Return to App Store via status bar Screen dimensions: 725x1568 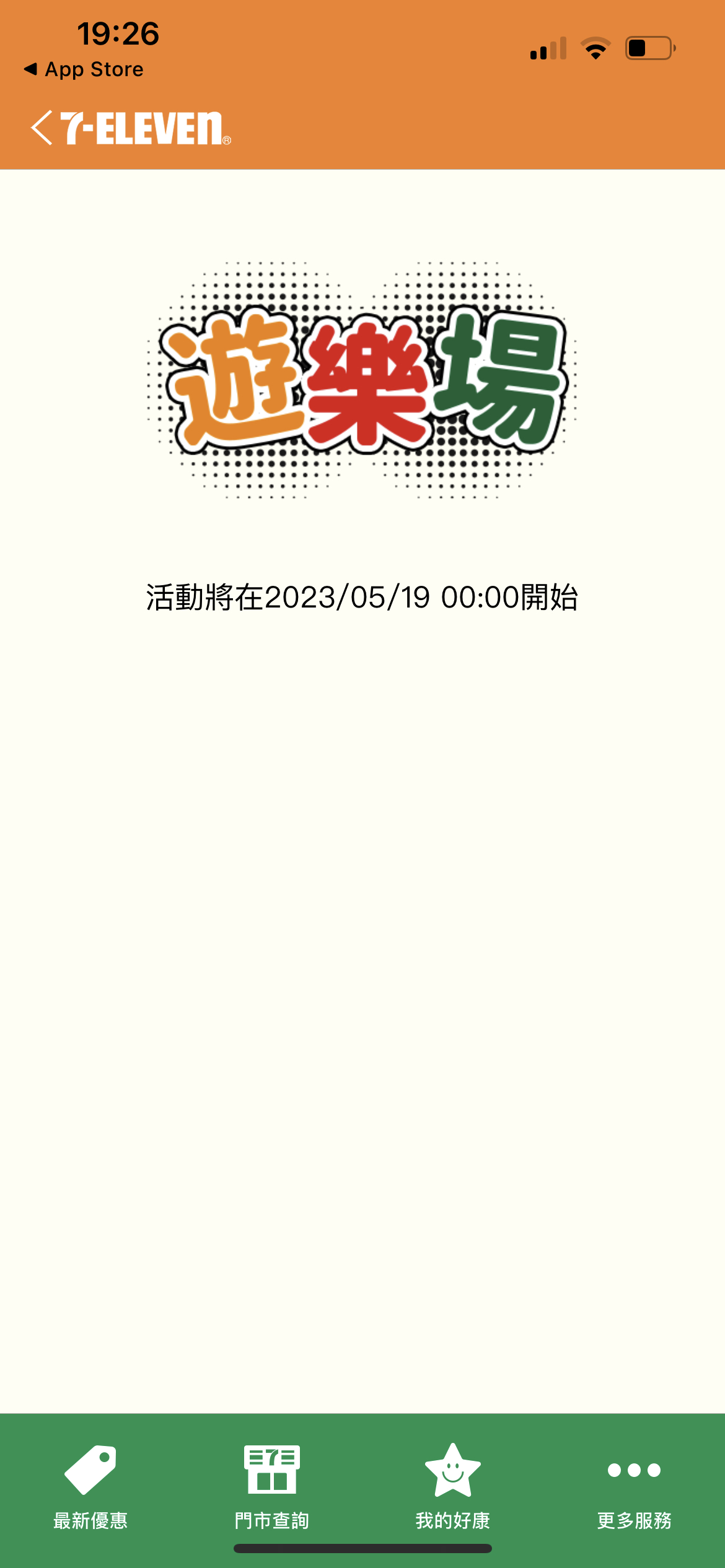(x=84, y=69)
